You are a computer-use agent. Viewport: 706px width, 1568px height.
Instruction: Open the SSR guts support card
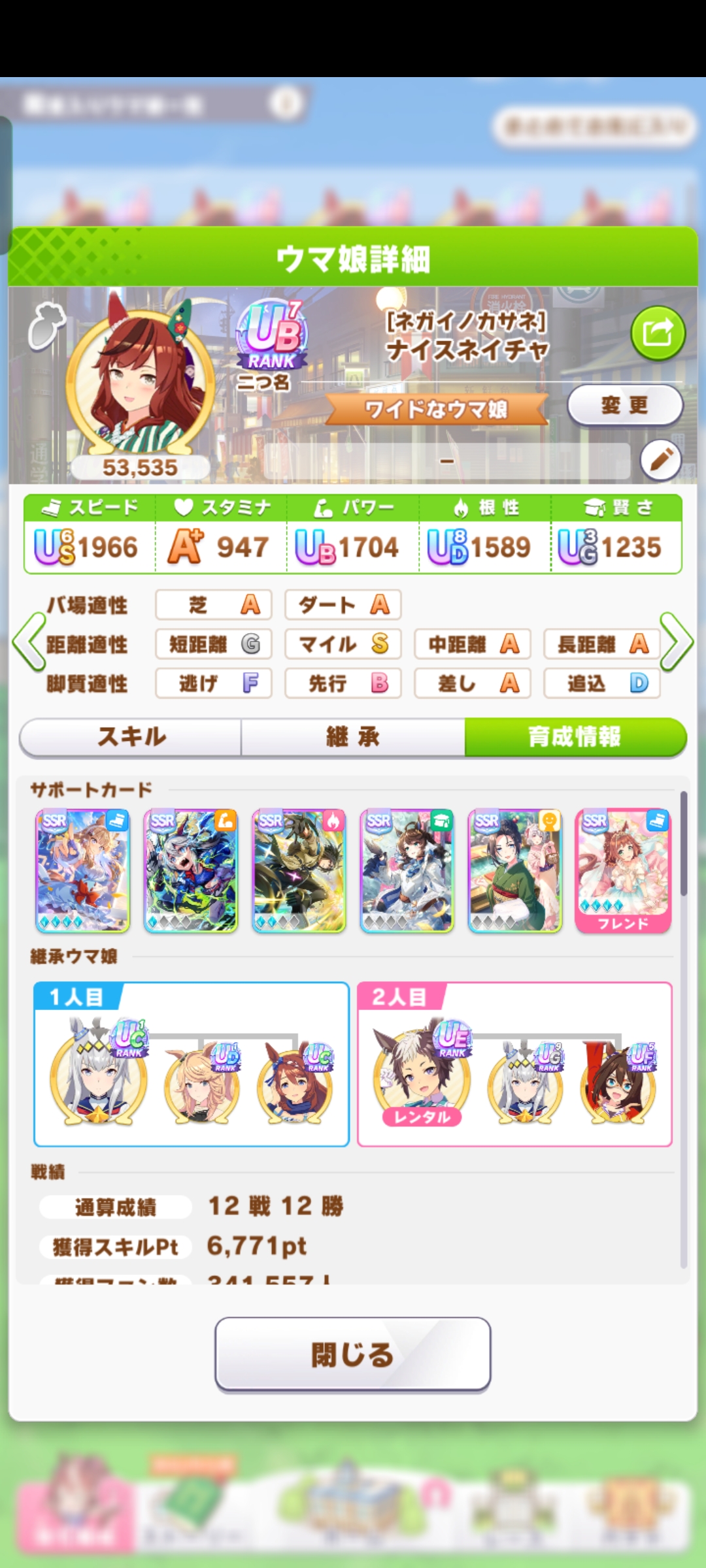click(x=299, y=870)
